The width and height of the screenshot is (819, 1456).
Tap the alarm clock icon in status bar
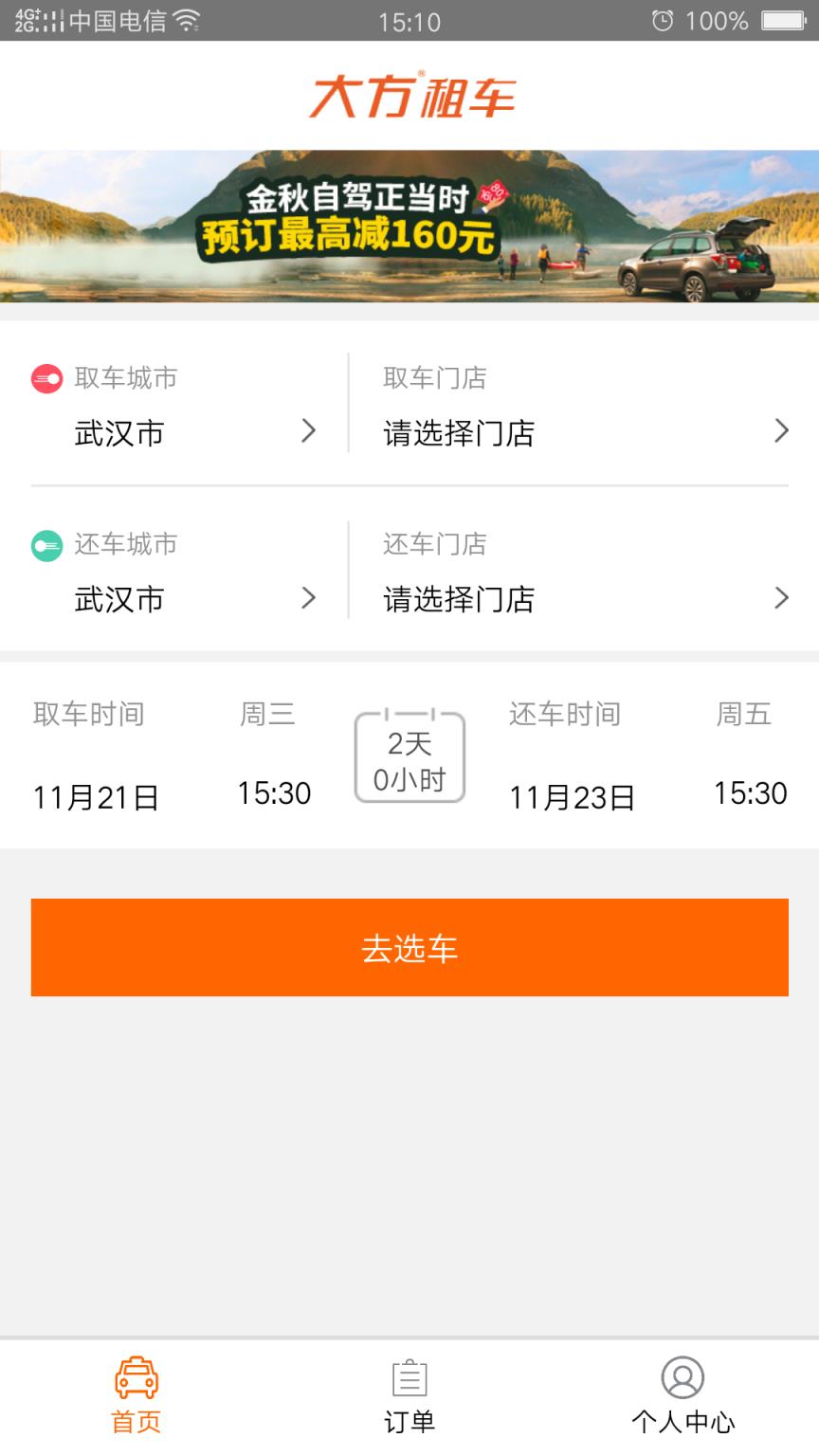[663, 19]
